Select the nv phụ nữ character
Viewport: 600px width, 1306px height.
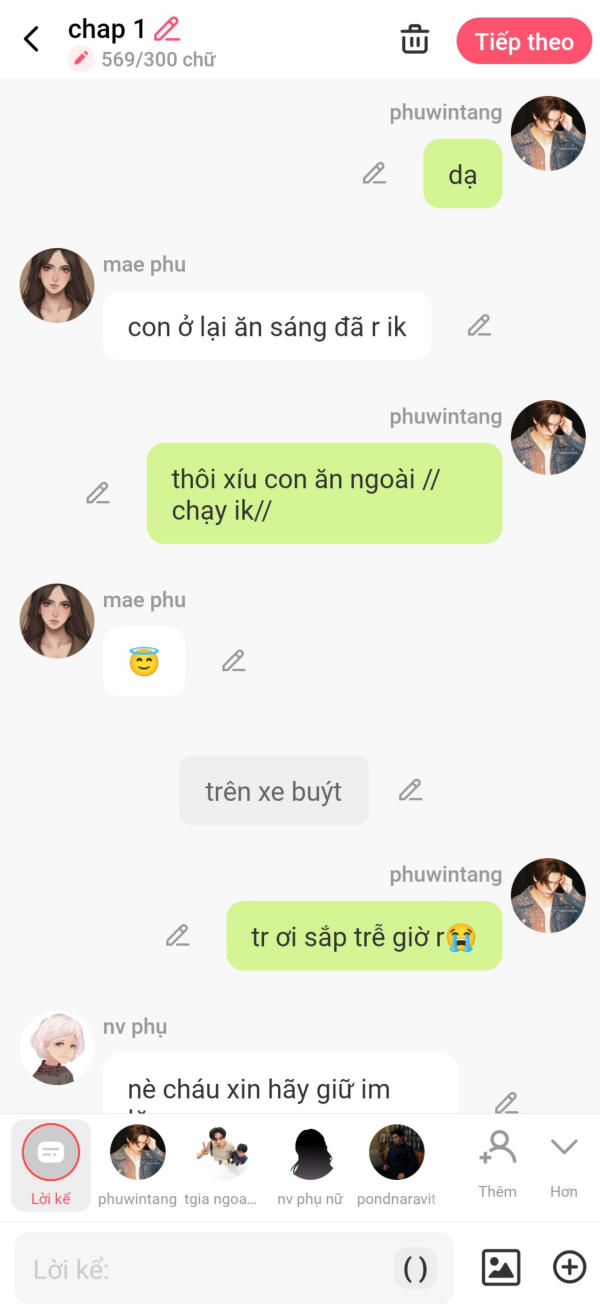pyautogui.click(x=310, y=1164)
